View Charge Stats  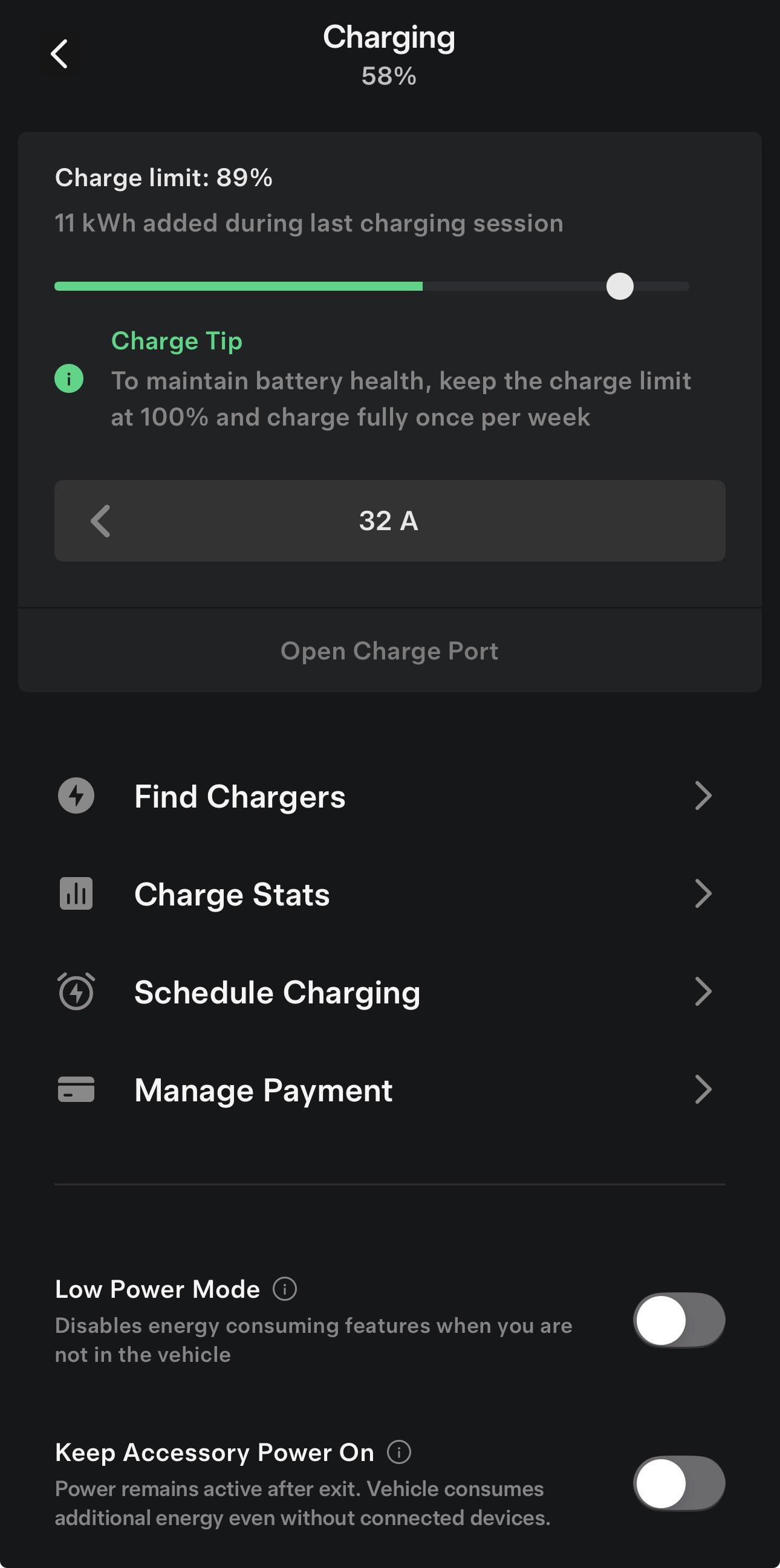pyautogui.click(x=389, y=894)
